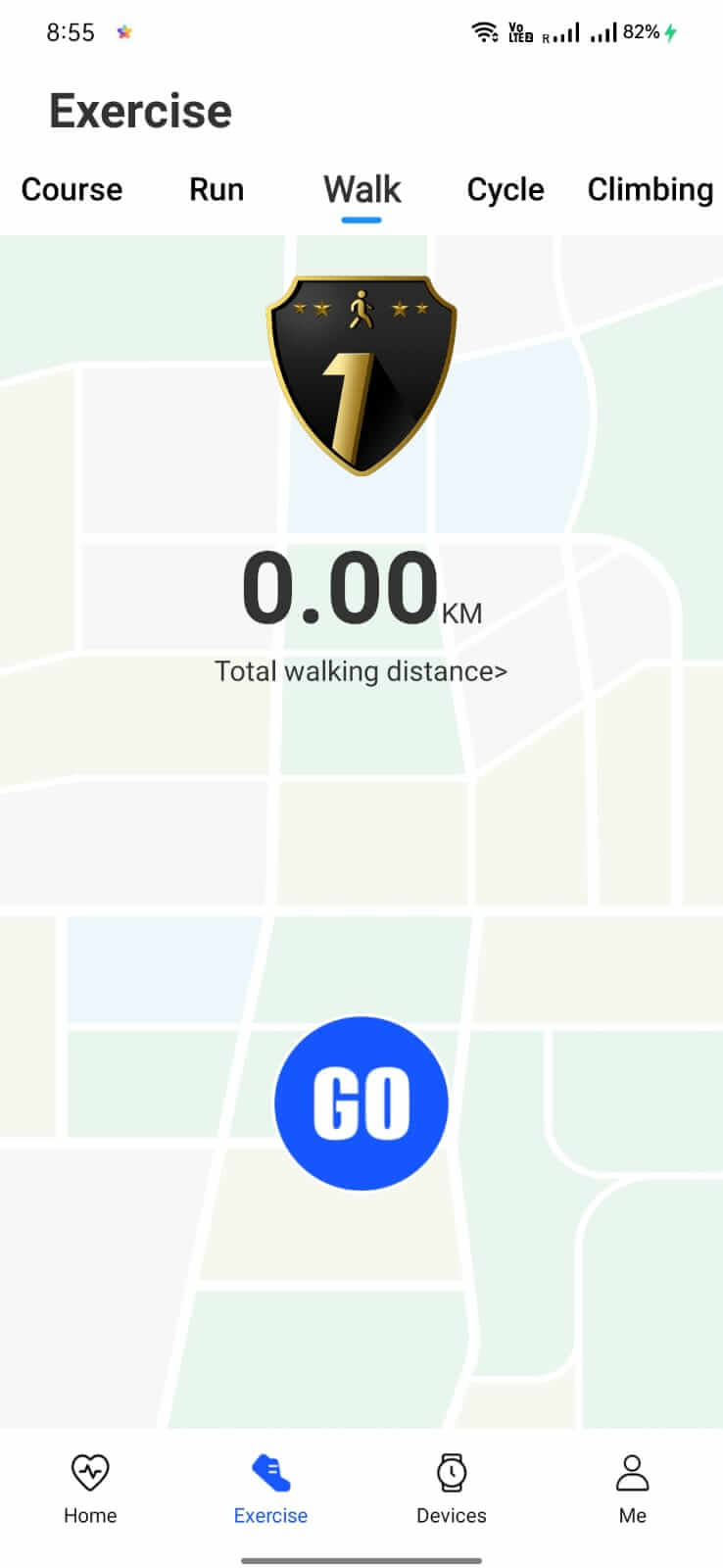Expand total walking distance details
Viewport: 723px width, 1568px height.
point(361,671)
